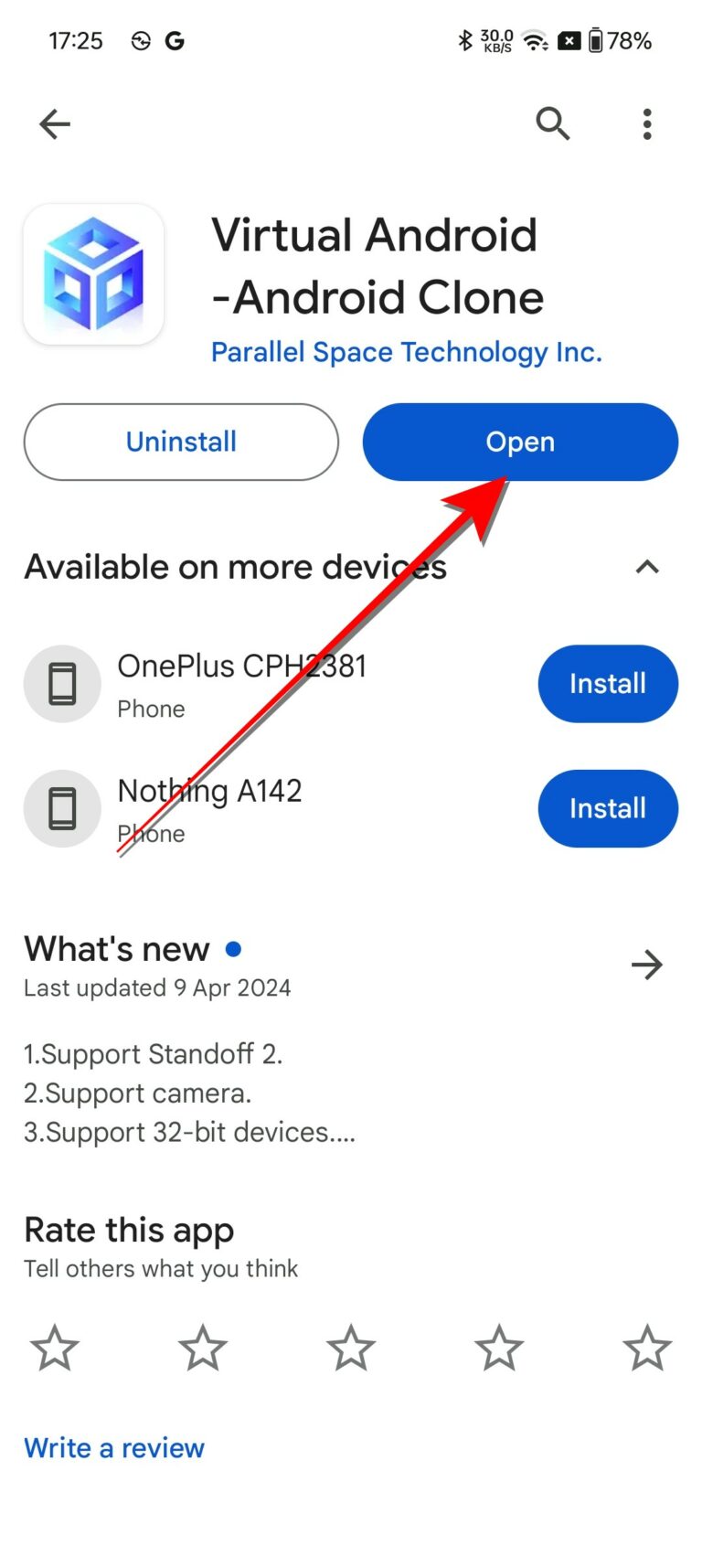Install on the OnePlus CPH2381 phone
Image resolution: width=702 pixels, height=1568 pixels.
coord(607,683)
